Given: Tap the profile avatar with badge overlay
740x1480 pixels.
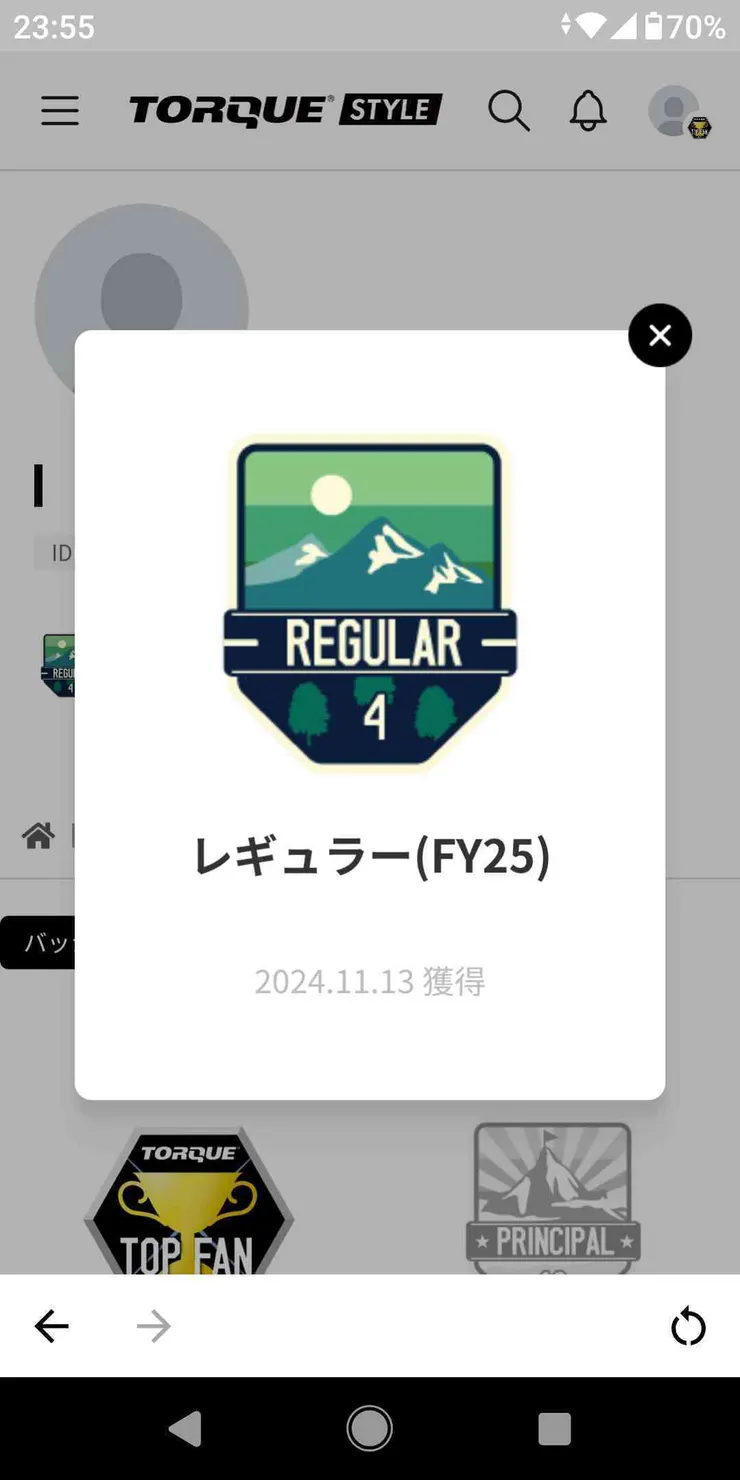Looking at the screenshot, I should coord(675,110).
